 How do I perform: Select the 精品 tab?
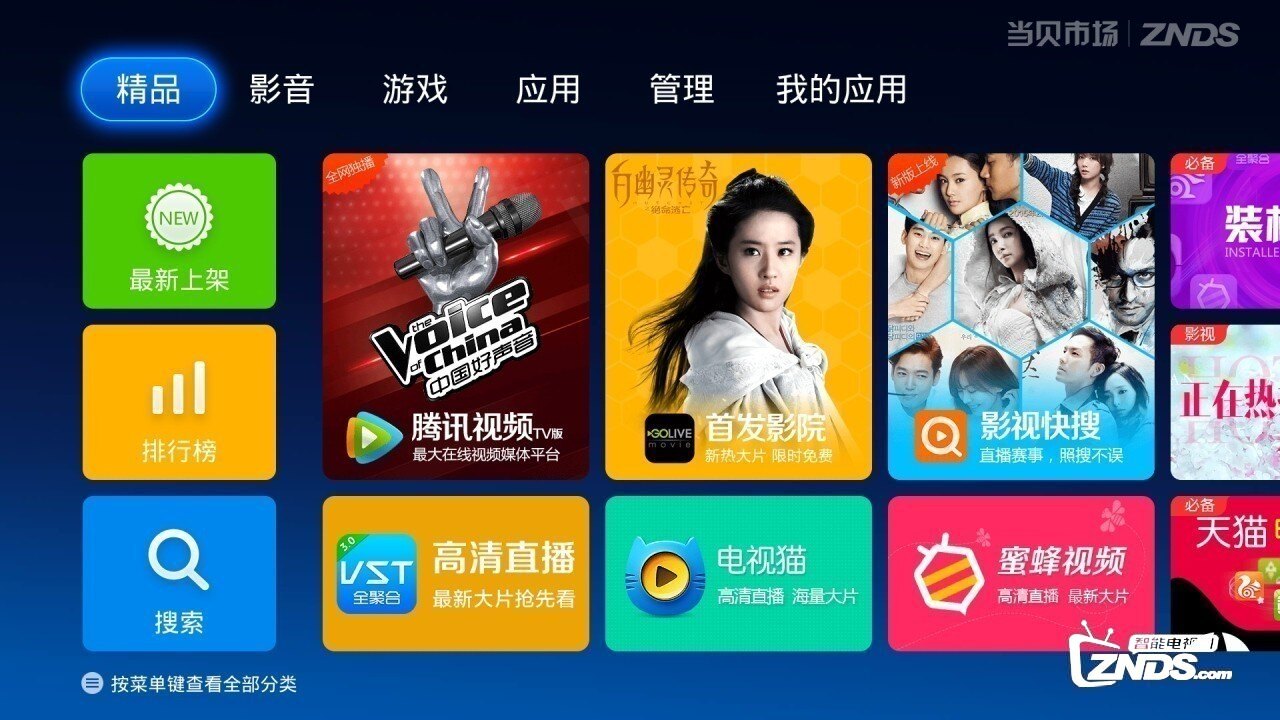pyautogui.click(x=148, y=89)
